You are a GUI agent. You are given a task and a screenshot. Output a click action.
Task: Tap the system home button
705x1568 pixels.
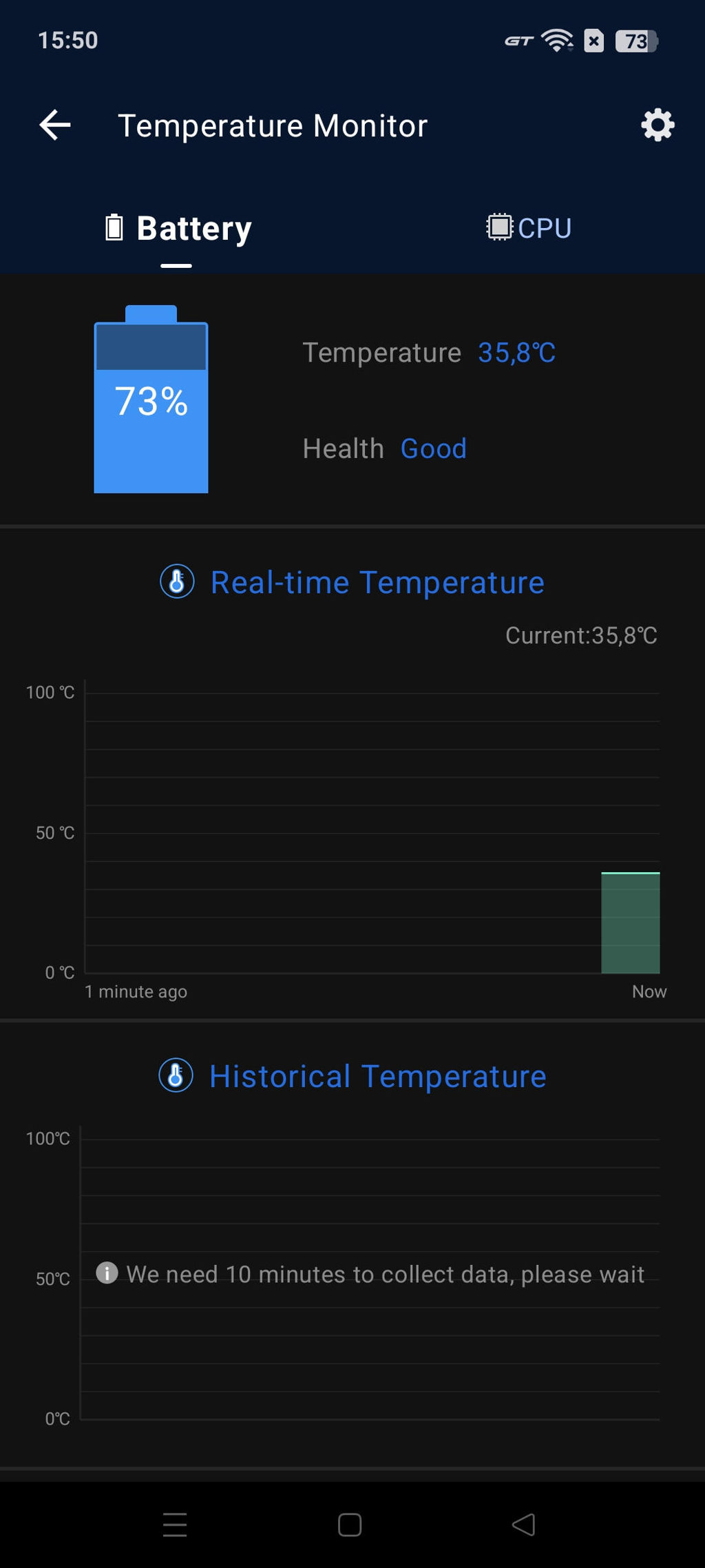tap(350, 1525)
